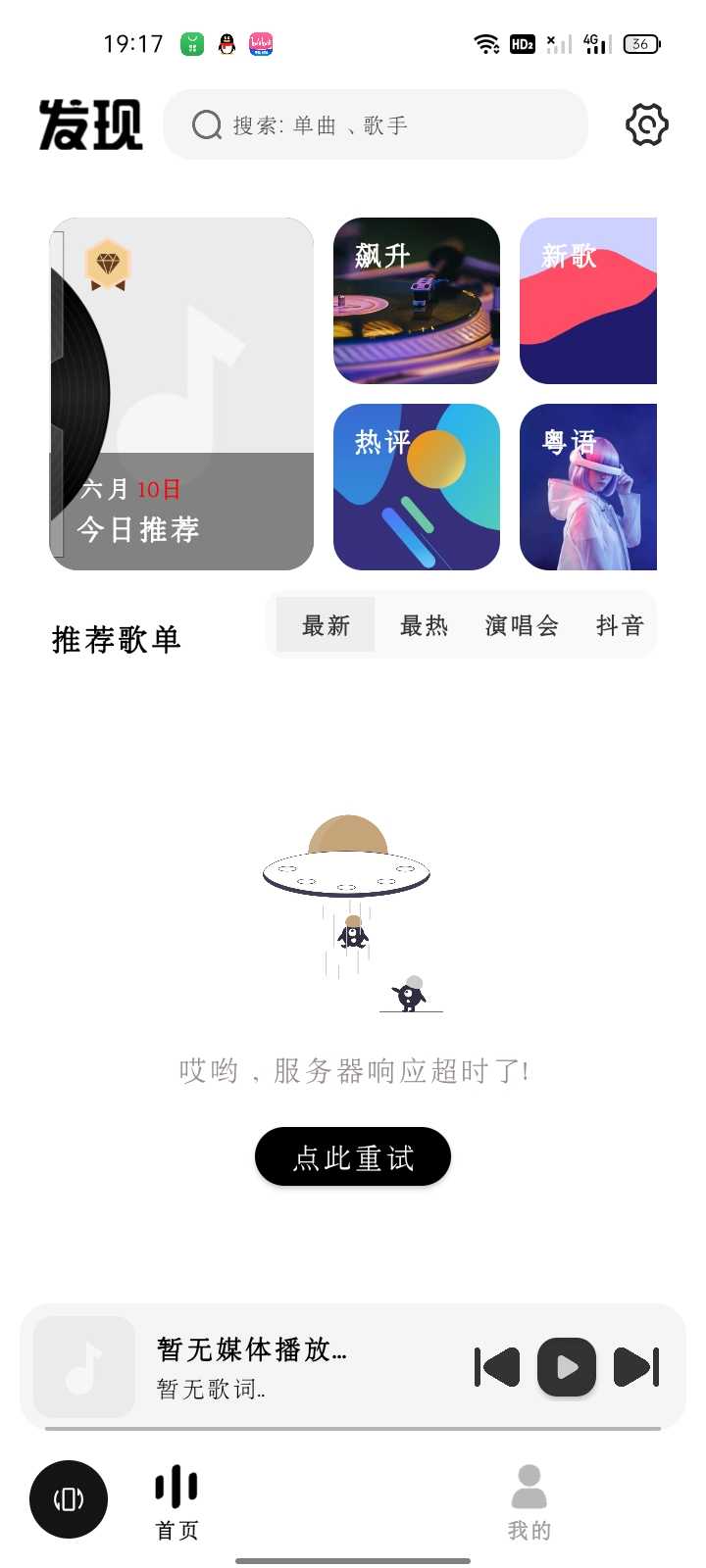Viewport: 706px width, 1568px height.
Task: Open the 今日推荐 daily recommendation card
Action: tap(181, 394)
